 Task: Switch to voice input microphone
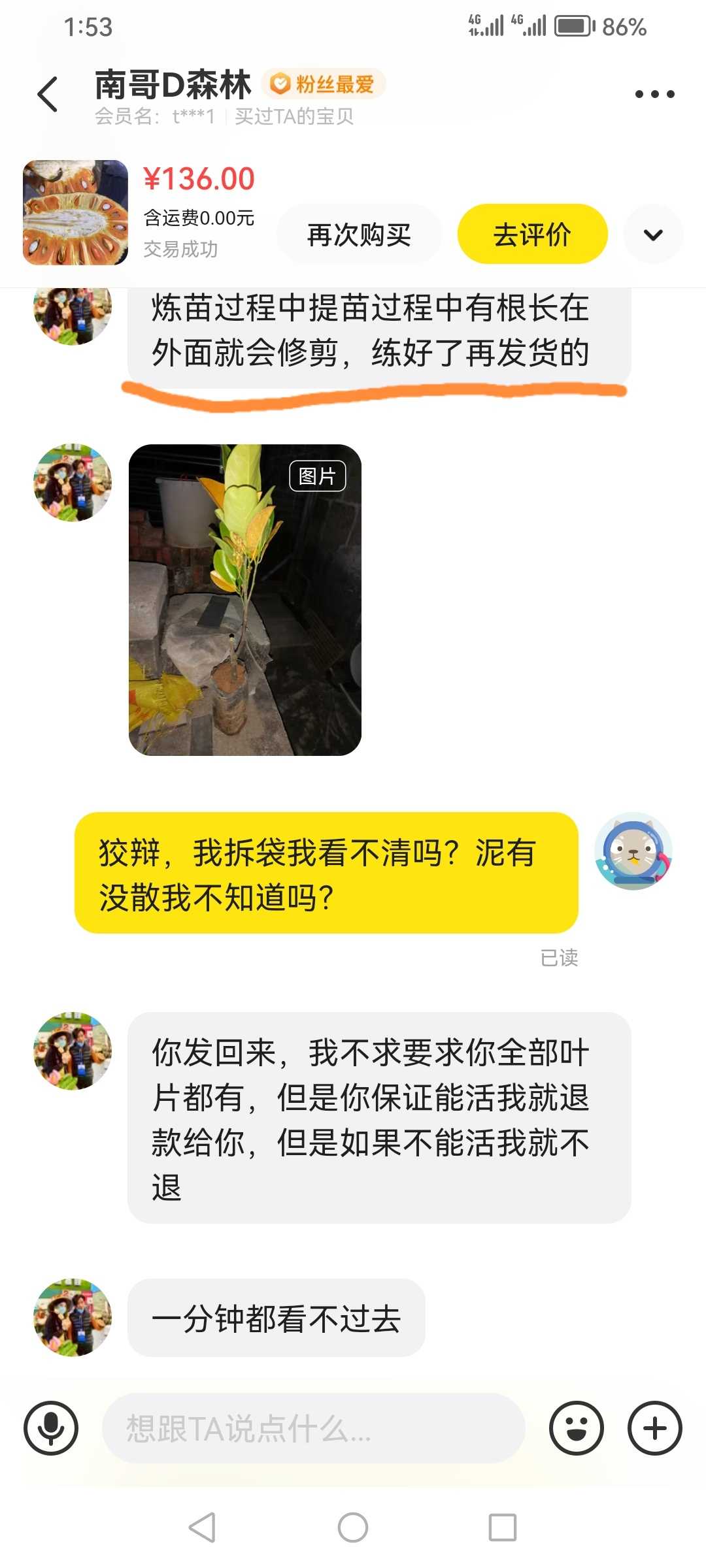click(x=51, y=1428)
